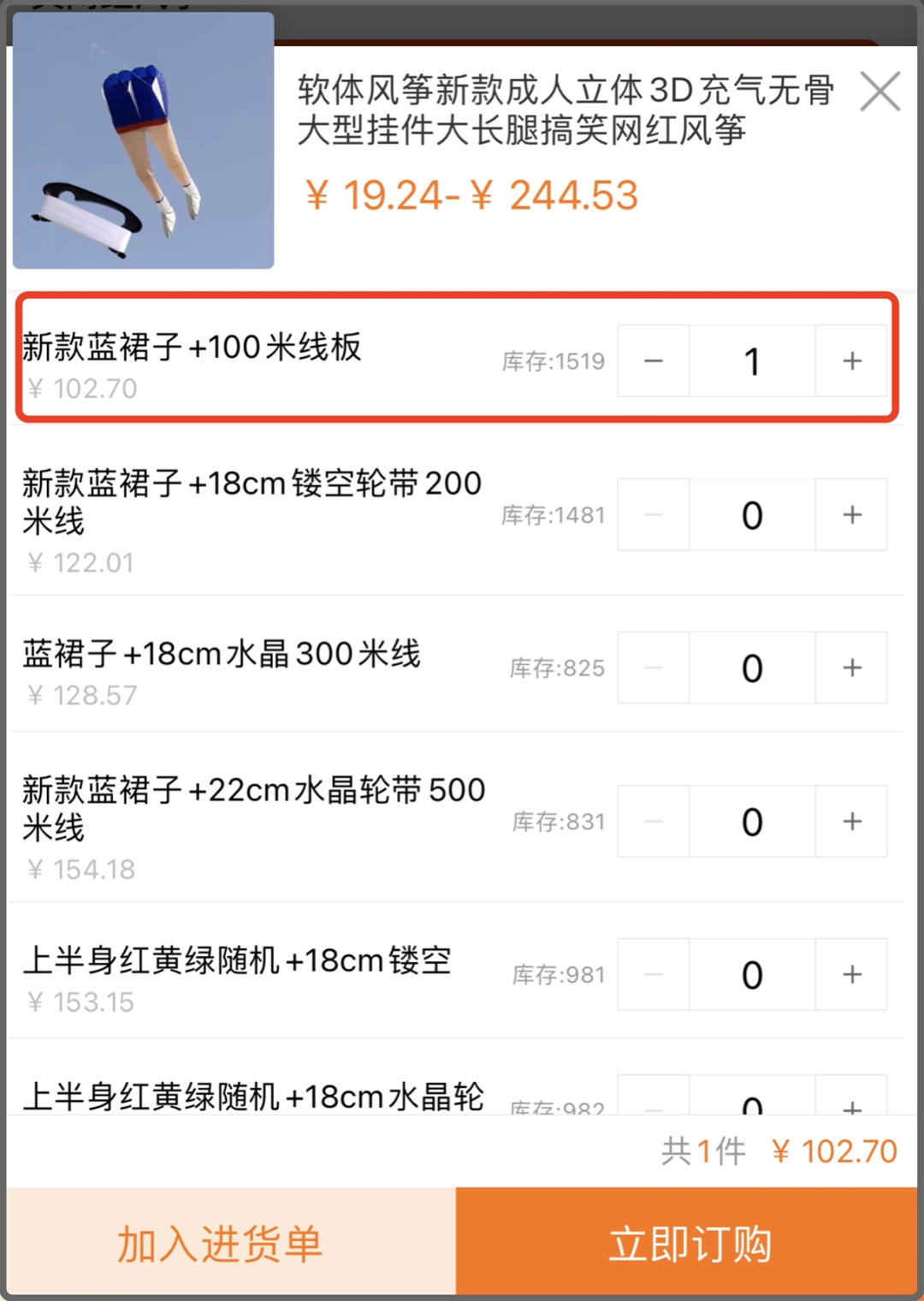Edit quantity for 新款蓝裙子+18cm镂空轮带200米线
The image size is (924, 1301).
click(752, 514)
